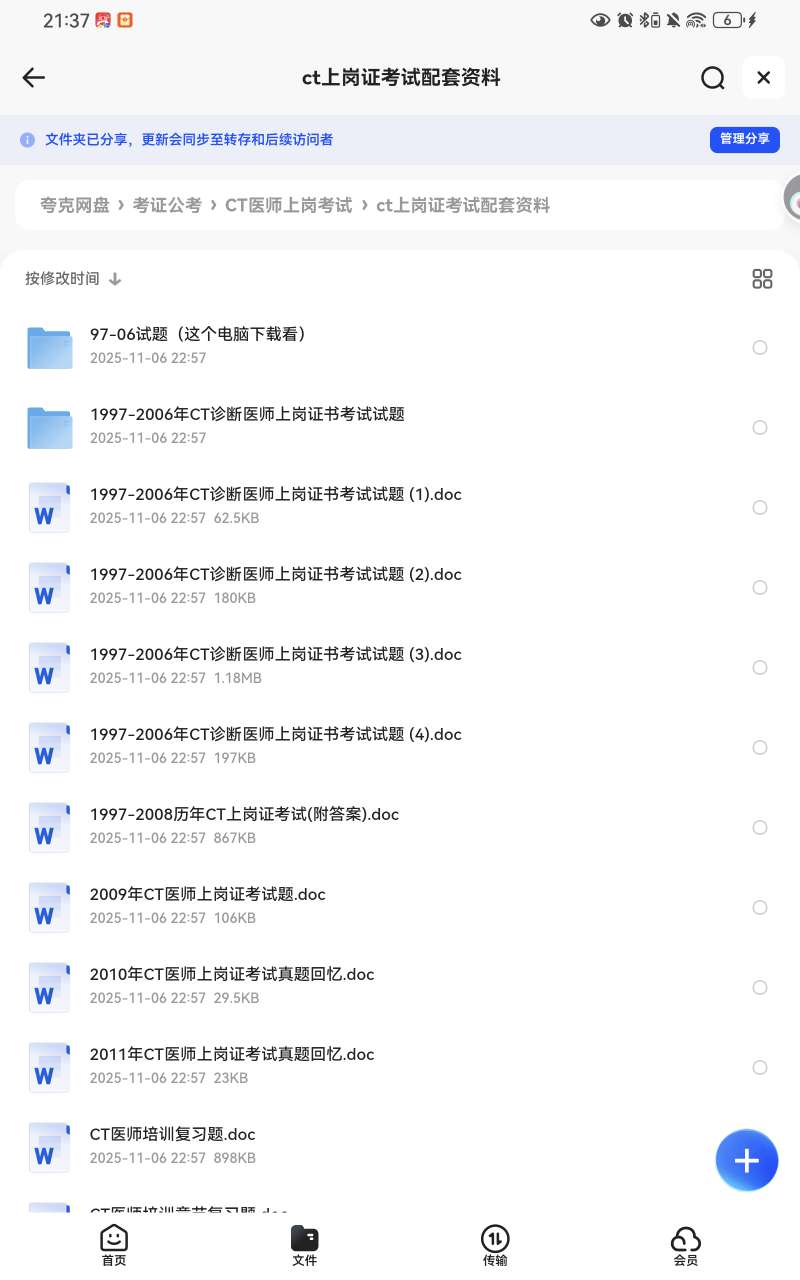Tap the blue folder icon of 97-06试题
The image size is (800, 1280).
pyautogui.click(x=49, y=347)
